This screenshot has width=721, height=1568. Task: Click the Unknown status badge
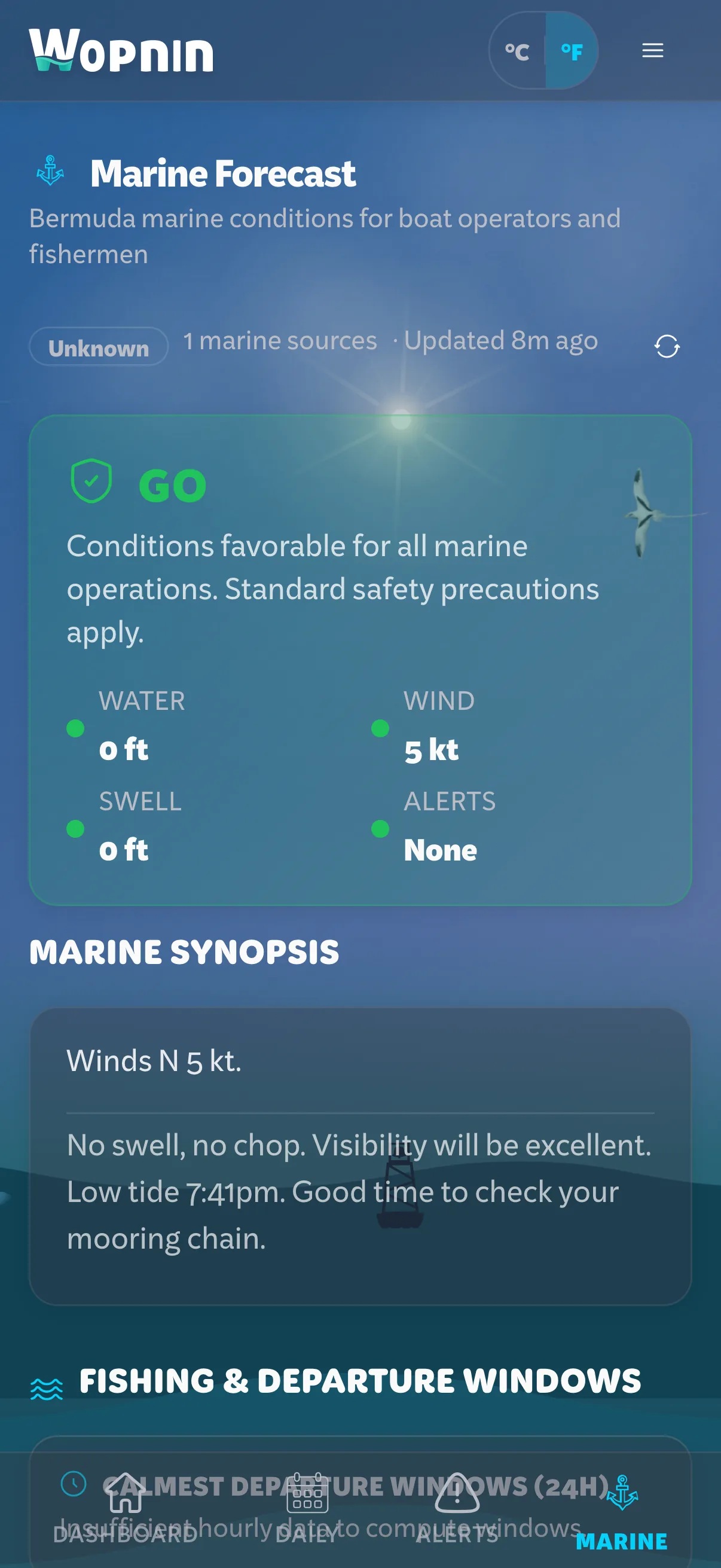click(x=99, y=347)
